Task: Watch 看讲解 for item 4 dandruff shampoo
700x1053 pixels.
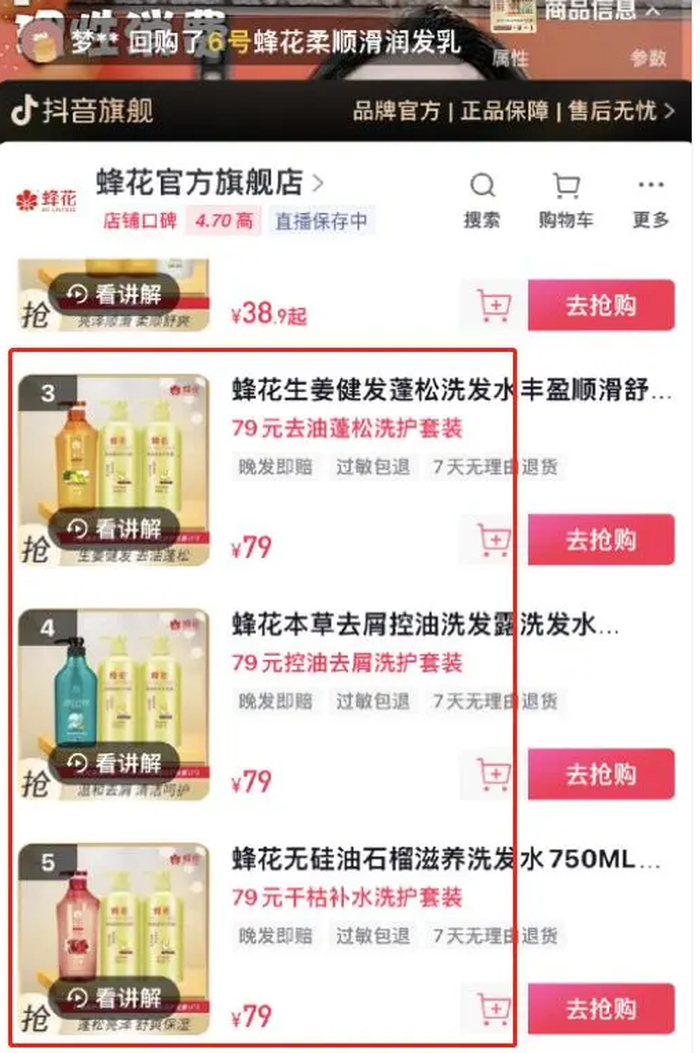Action: click(115, 763)
